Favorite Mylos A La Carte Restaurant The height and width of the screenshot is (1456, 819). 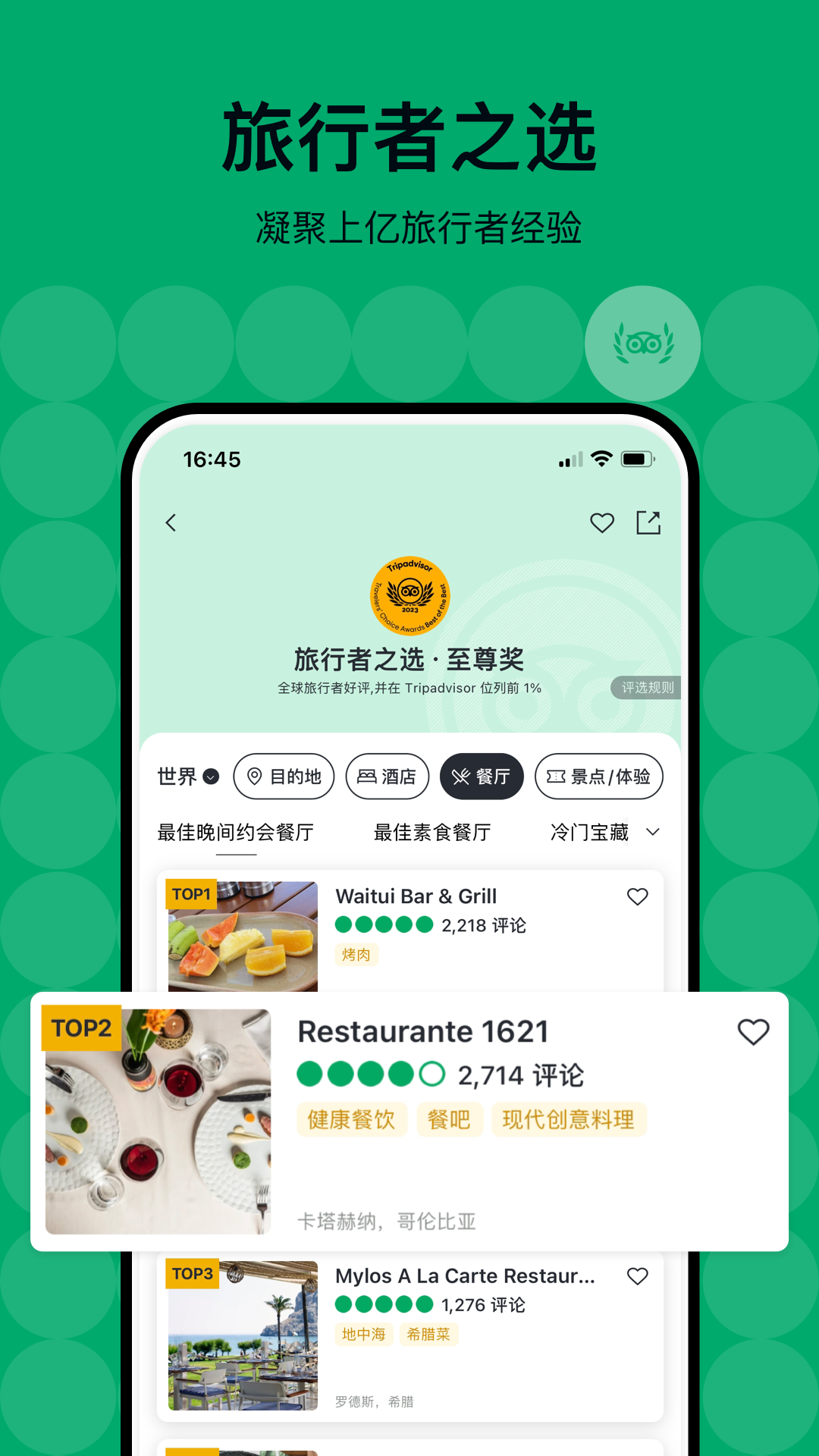pyautogui.click(x=638, y=1276)
